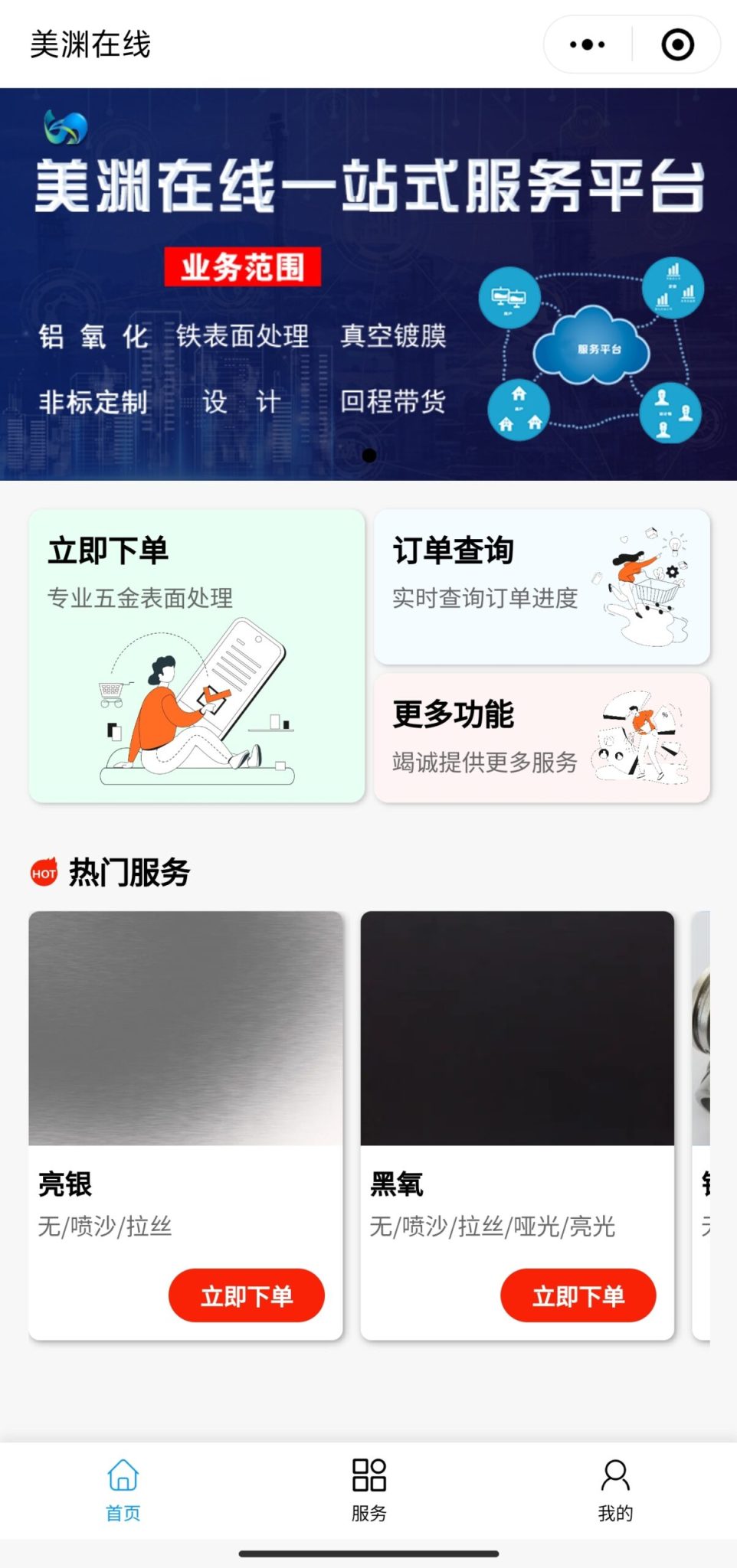Open the mini program overflow menu

588,44
